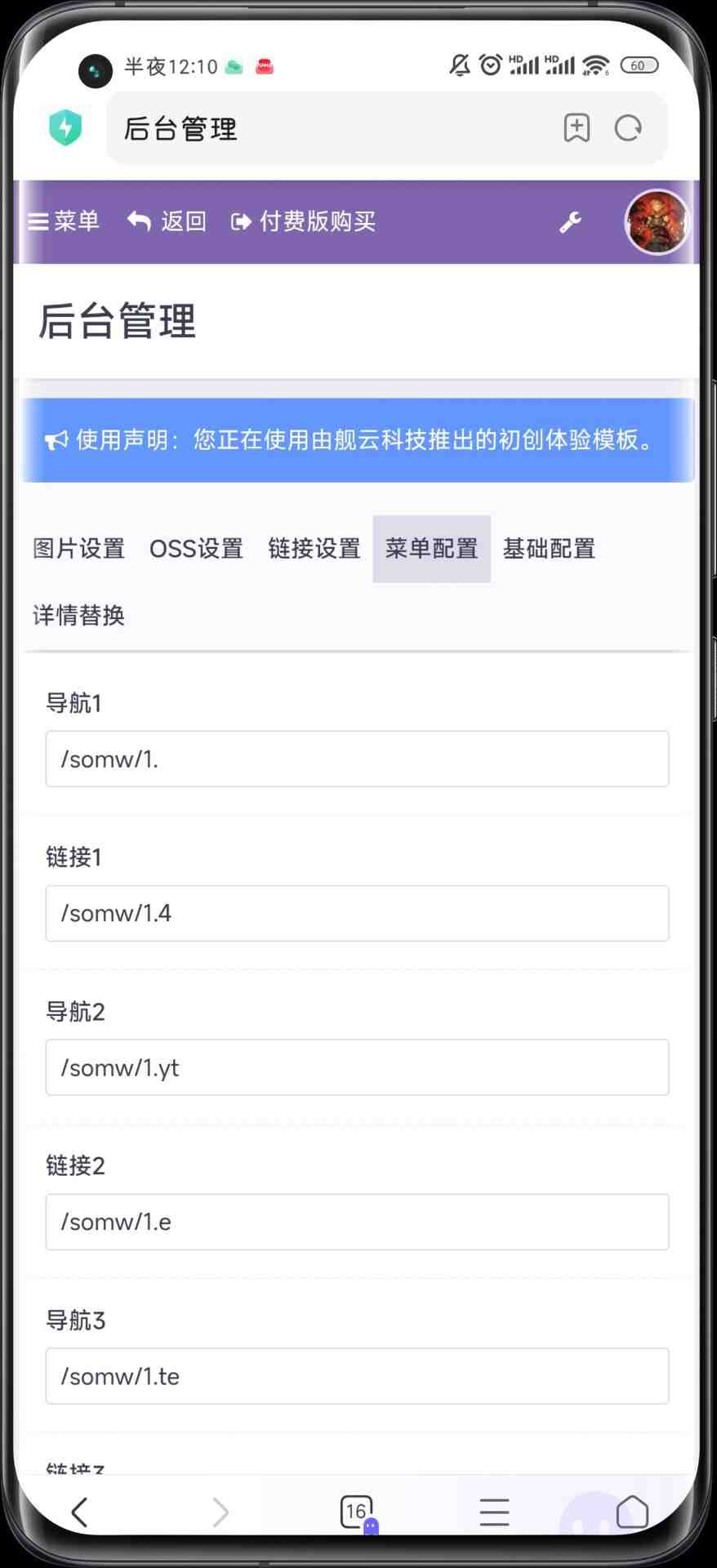Add this page to bookmarks
This screenshot has width=717, height=1568.
tap(577, 128)
